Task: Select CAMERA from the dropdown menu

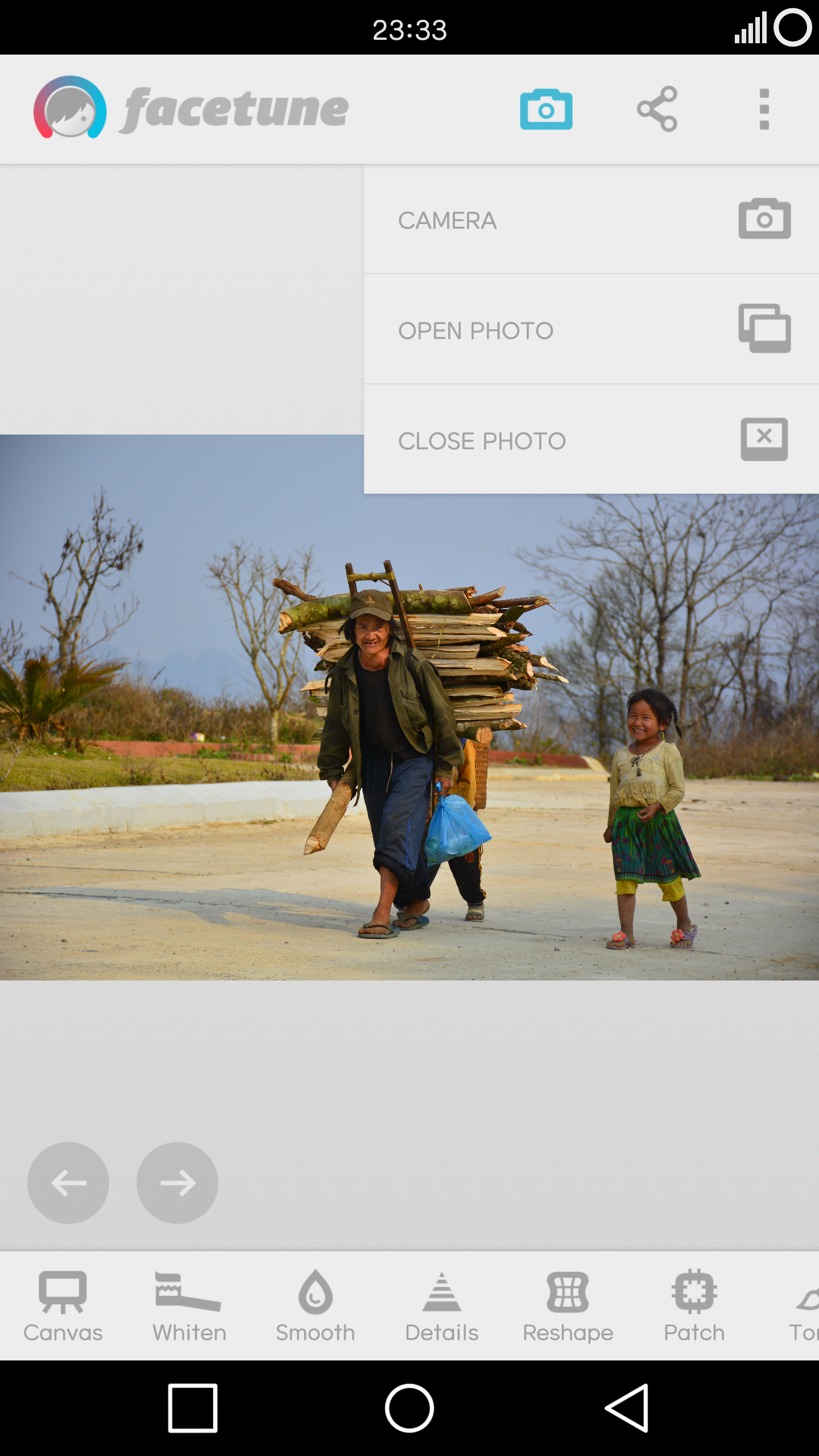Action: tap(591, 220)
